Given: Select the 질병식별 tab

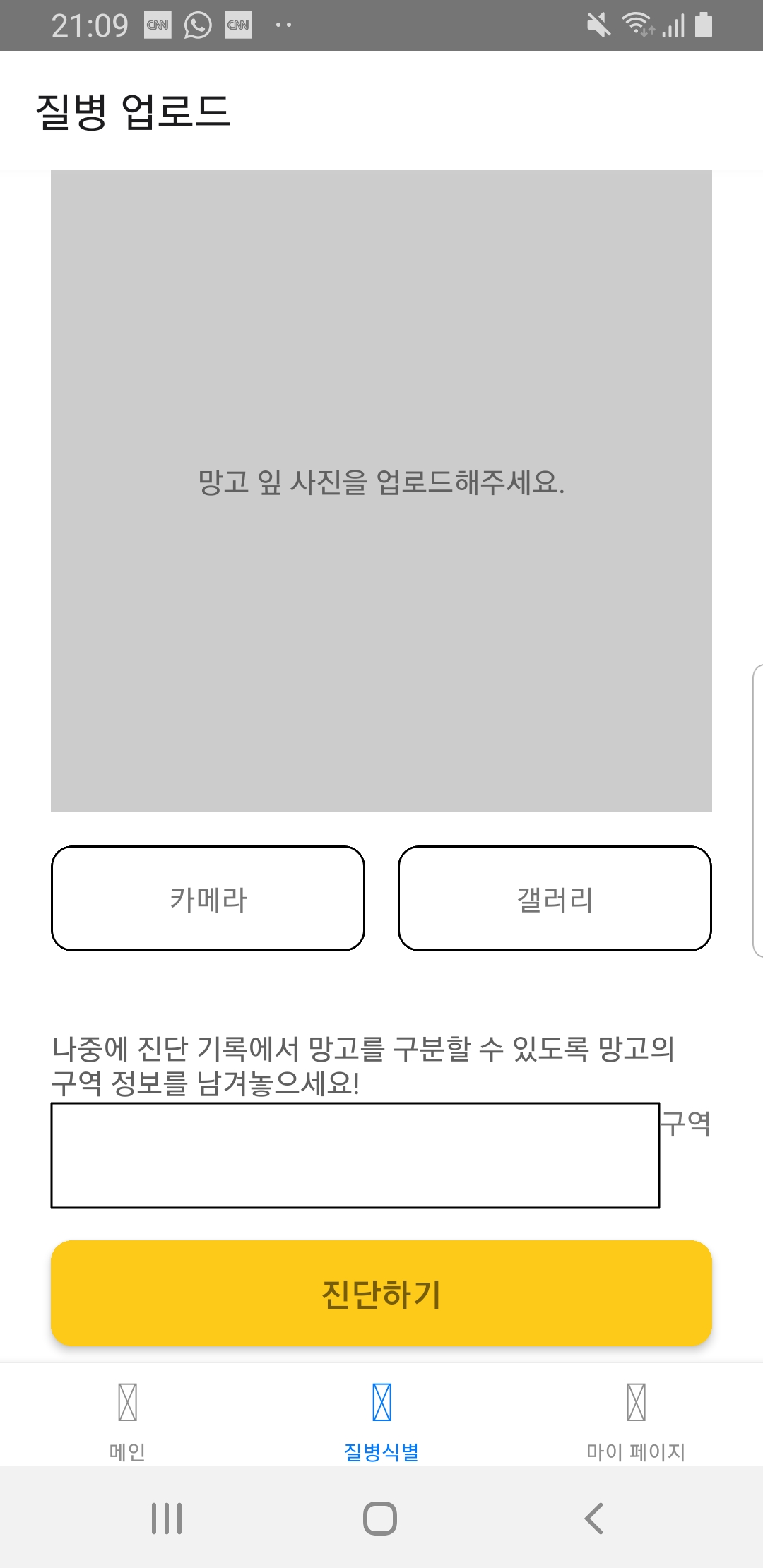Looking at the screenshot, I should point(381,1421).
